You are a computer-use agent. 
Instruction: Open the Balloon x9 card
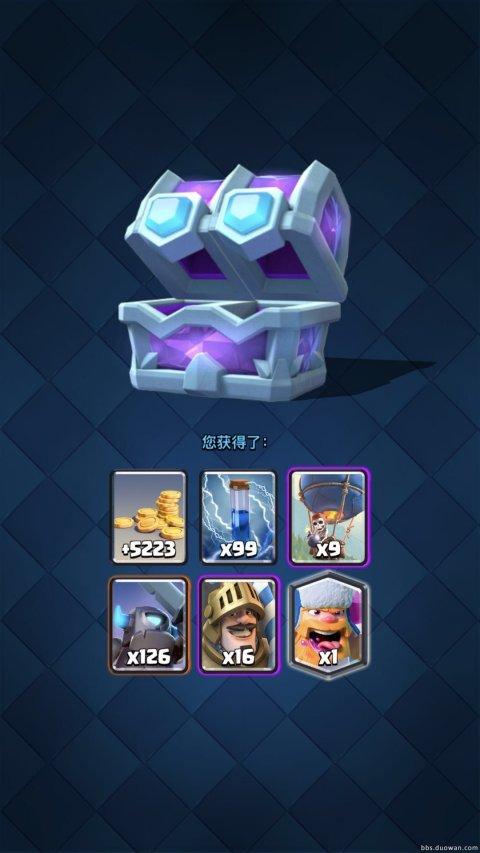pos(328,517)
